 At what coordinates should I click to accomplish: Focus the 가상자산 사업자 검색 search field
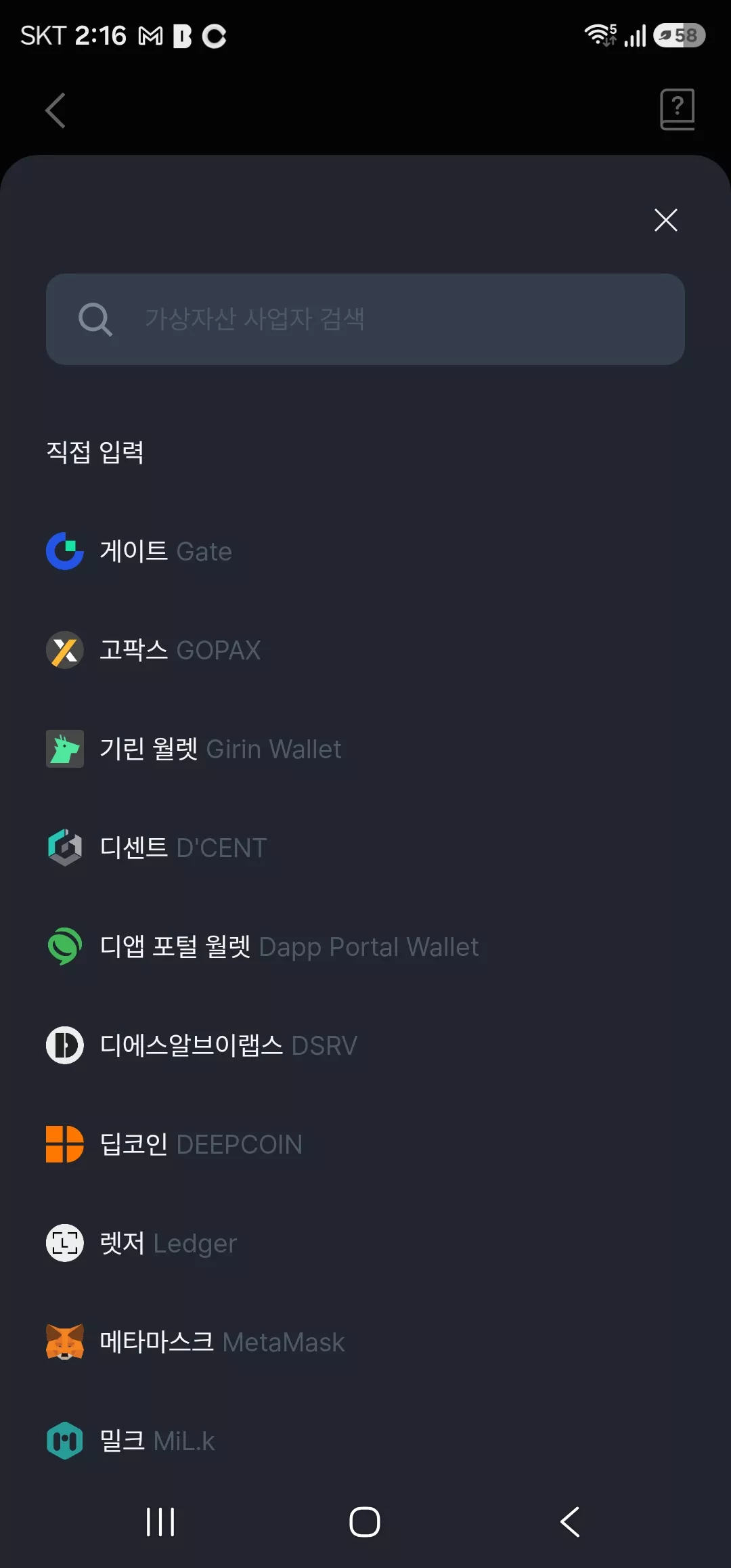[x=365, y=319]
